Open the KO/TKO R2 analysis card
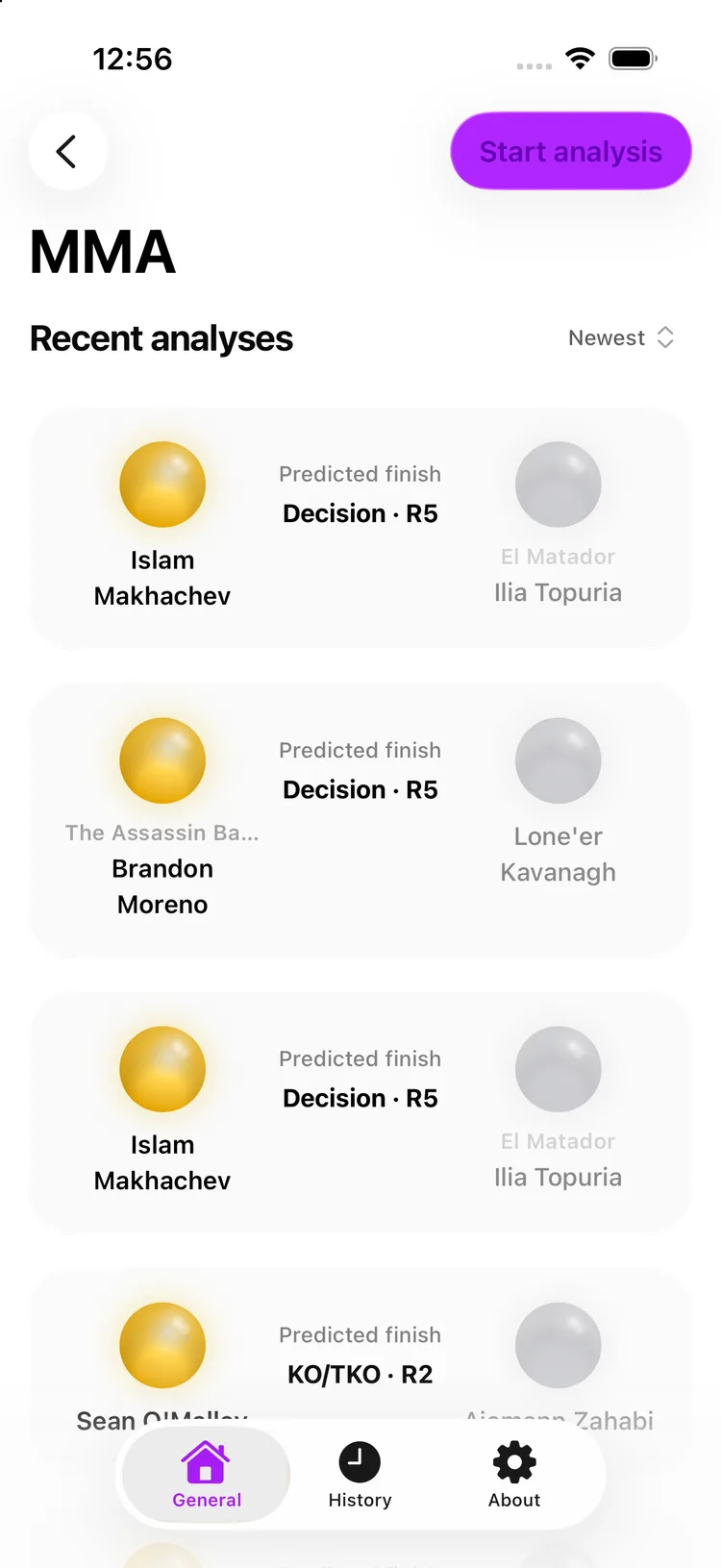The height and width of the screenshot is (1568, 721). (x=360, y=1346)
